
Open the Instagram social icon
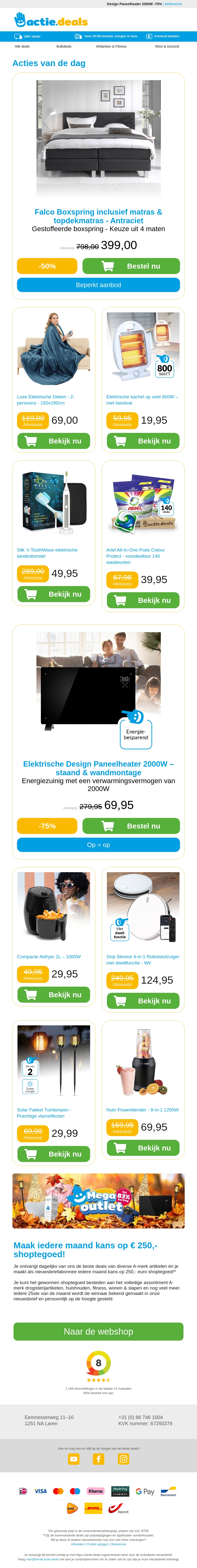pyautogui.click(x=123, y=1459)
